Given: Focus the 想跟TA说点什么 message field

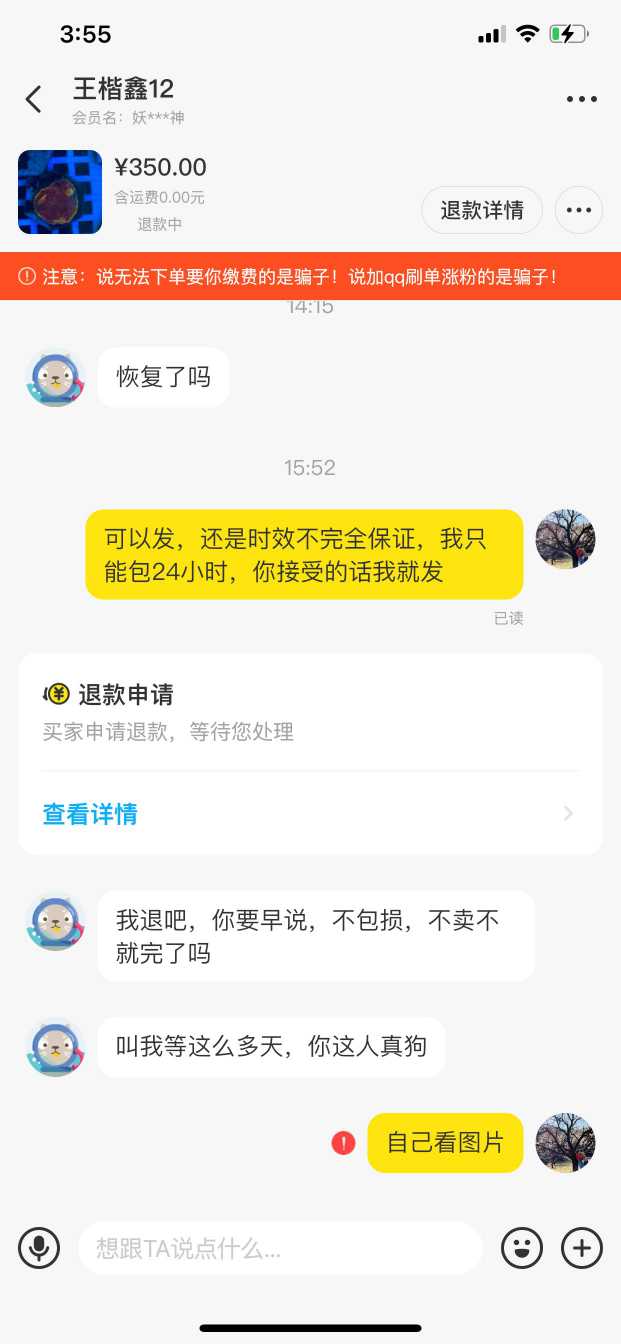Looking at the screenshot, I should [x=280, y=1248].
